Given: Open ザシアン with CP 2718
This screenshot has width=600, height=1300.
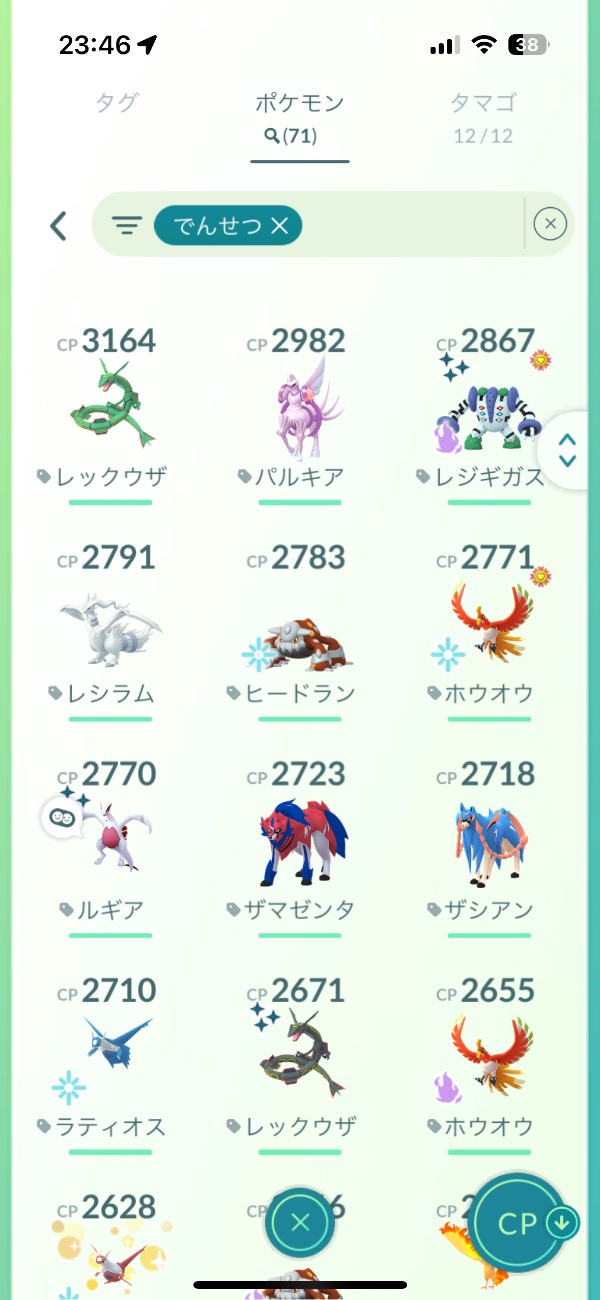Looking at the screenshot, I should (x=490, y=838).
